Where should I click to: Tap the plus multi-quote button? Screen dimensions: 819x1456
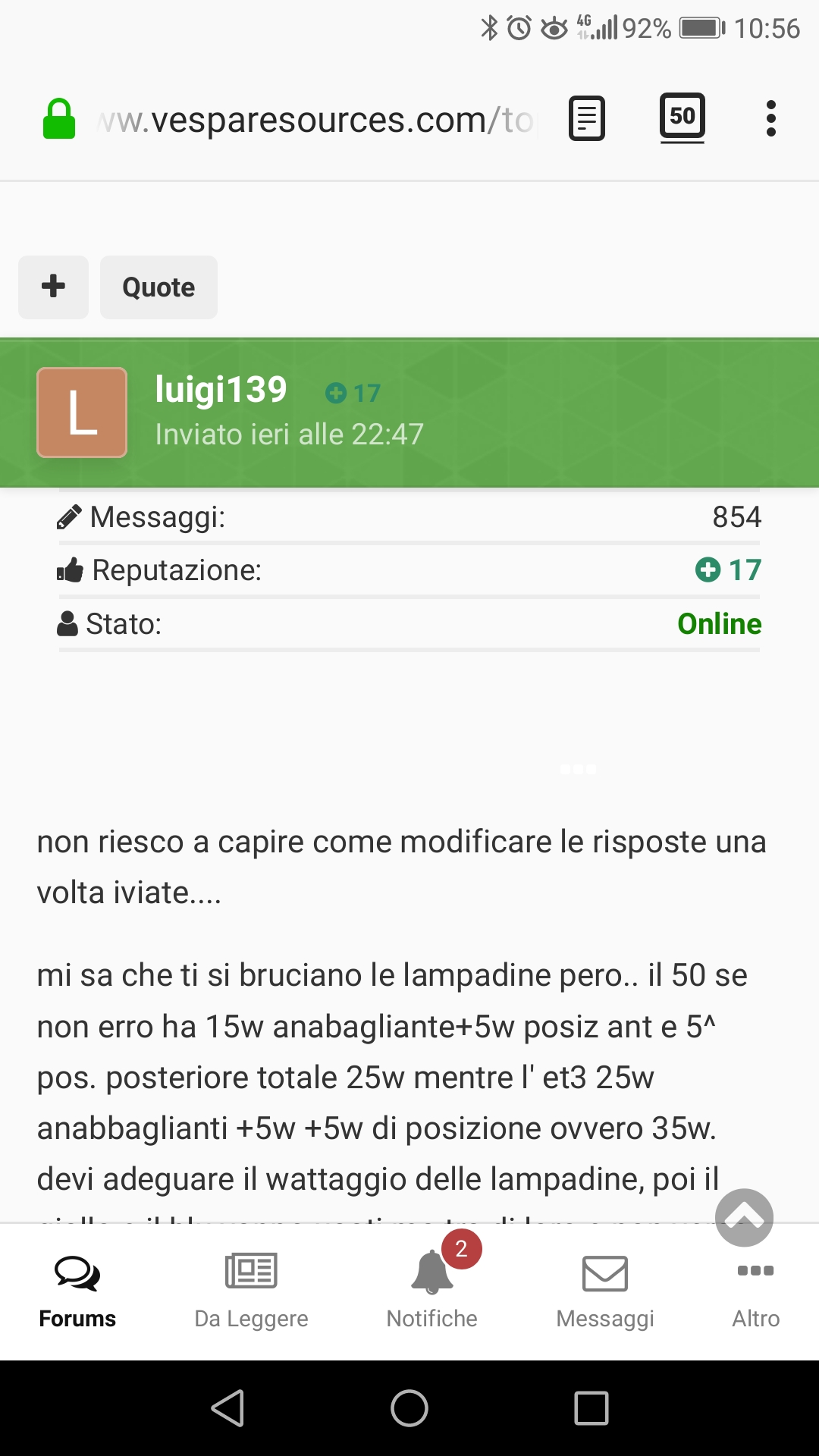pyautogui.click(x=53, y=287)
